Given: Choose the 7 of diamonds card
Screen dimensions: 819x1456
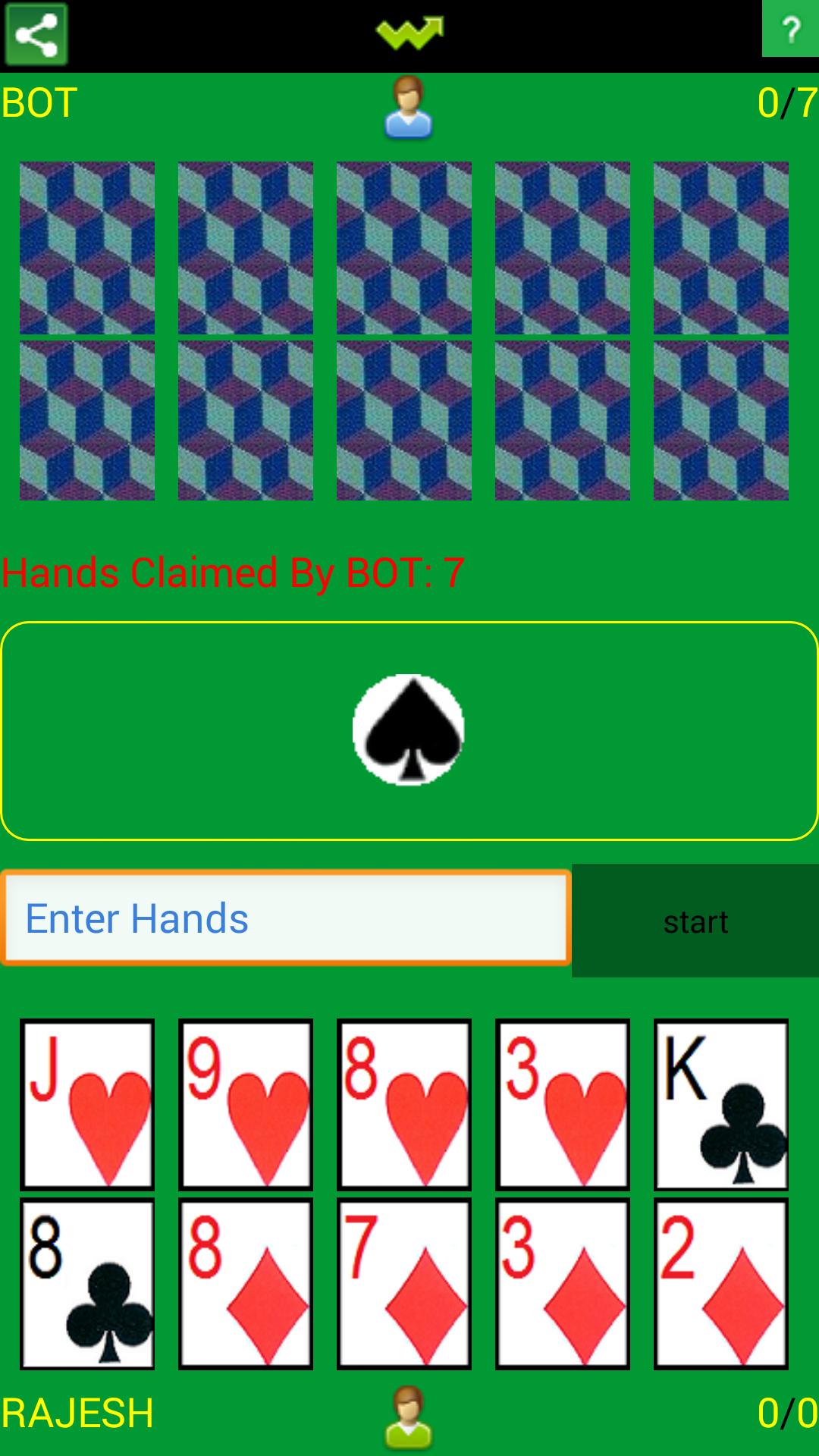Looking at the screenshot, I should tap(404, 1283).
